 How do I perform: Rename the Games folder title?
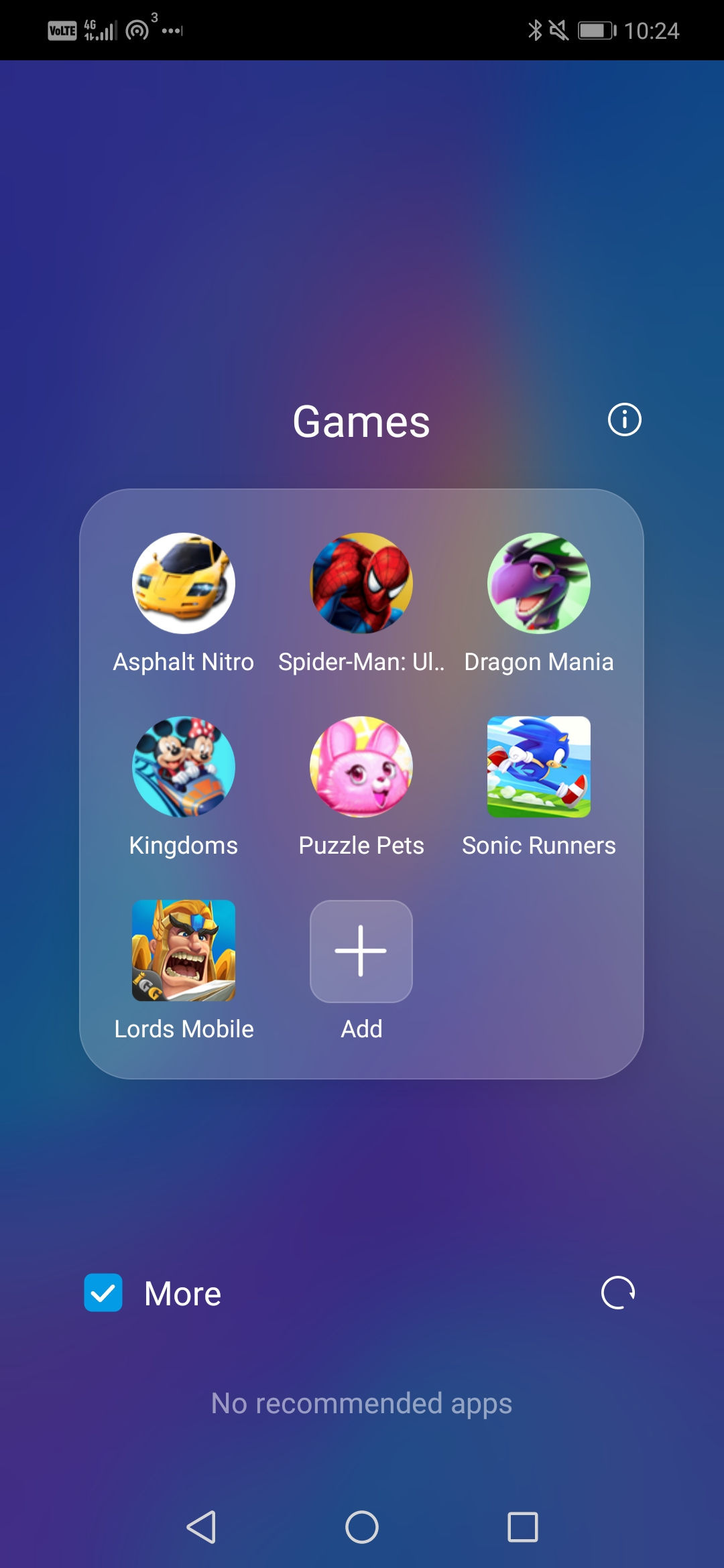coord(361,421)
